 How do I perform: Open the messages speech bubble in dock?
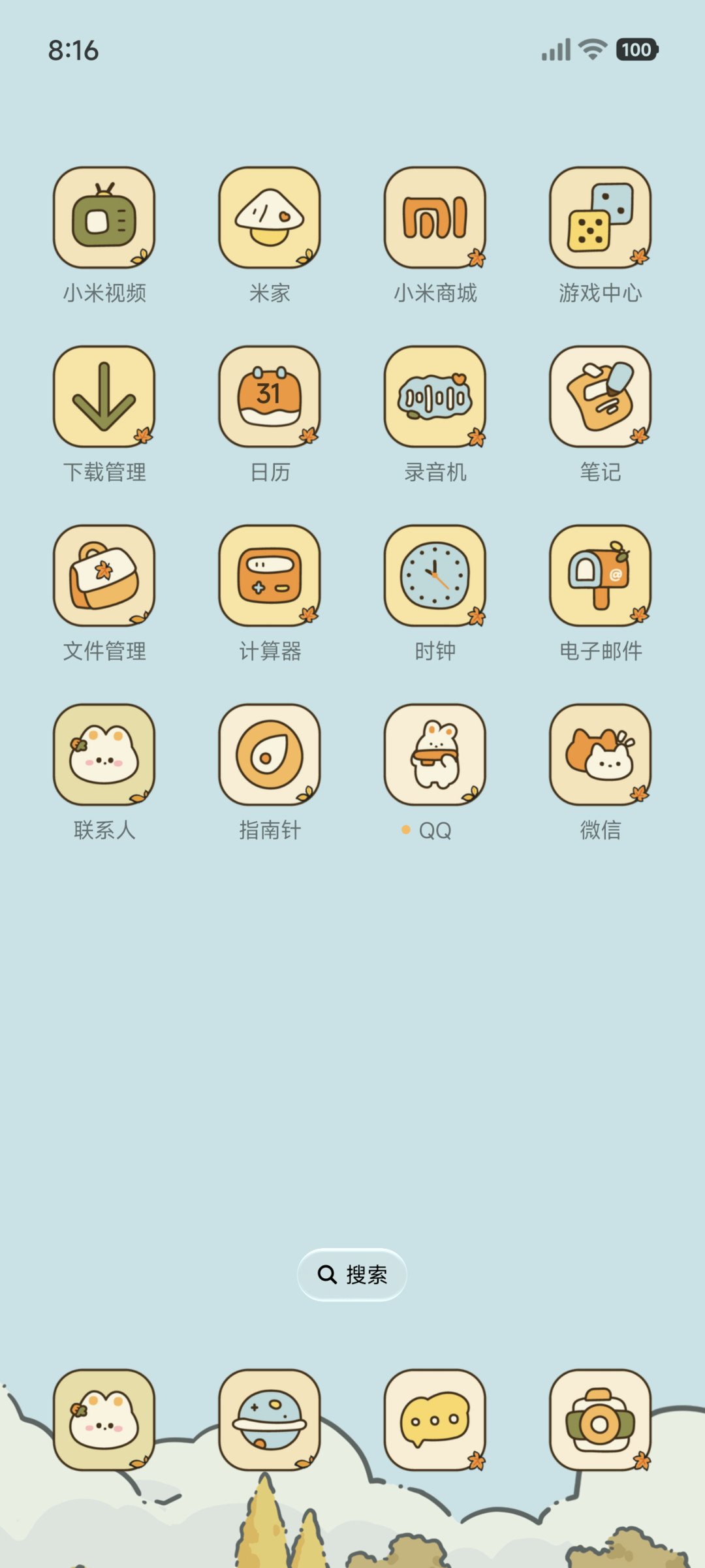pyautogui.click(x=435, y=1420)
